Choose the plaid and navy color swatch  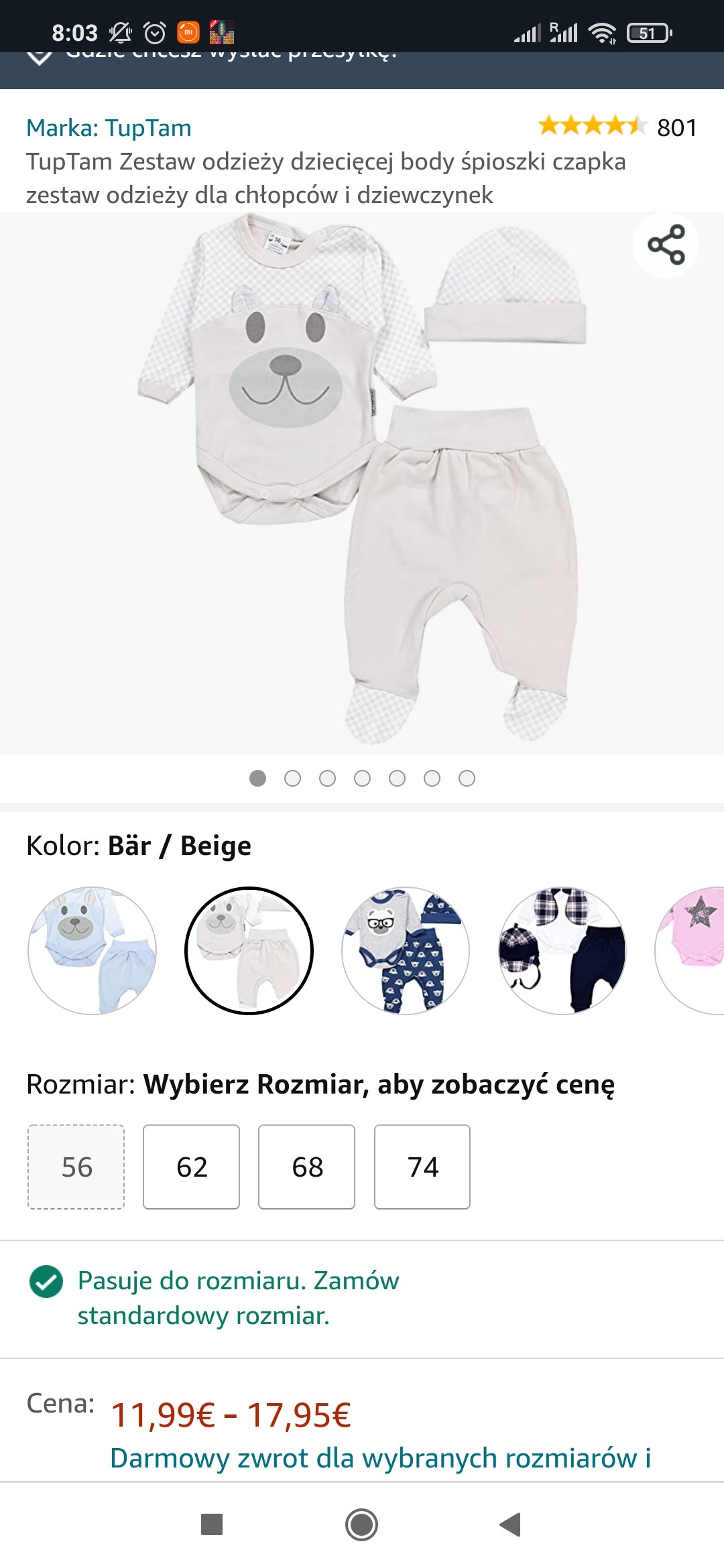click(x=562, y=950)
